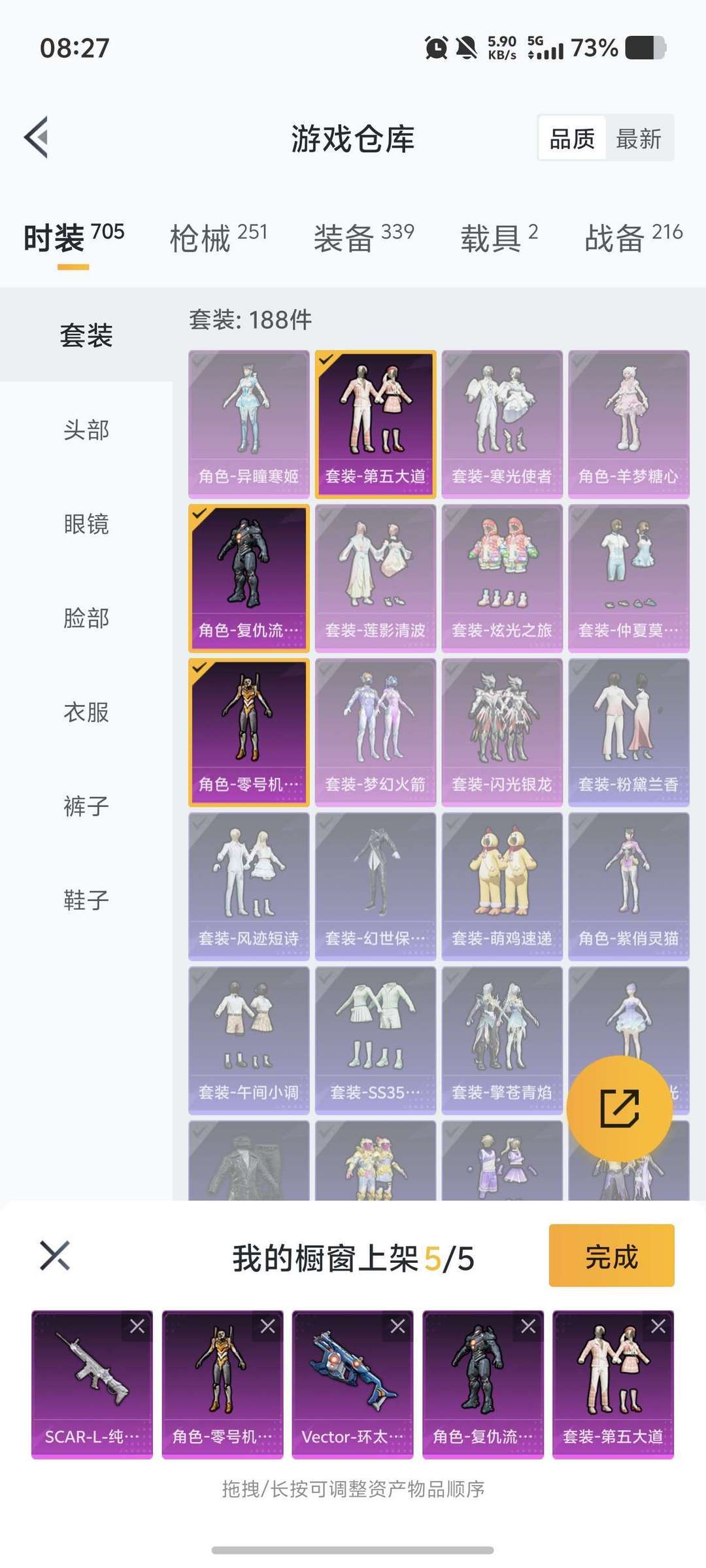Deselect the checked 套装-第五大道 item
This screenshot has width=706, height=1568.
(x=327, y=359)
